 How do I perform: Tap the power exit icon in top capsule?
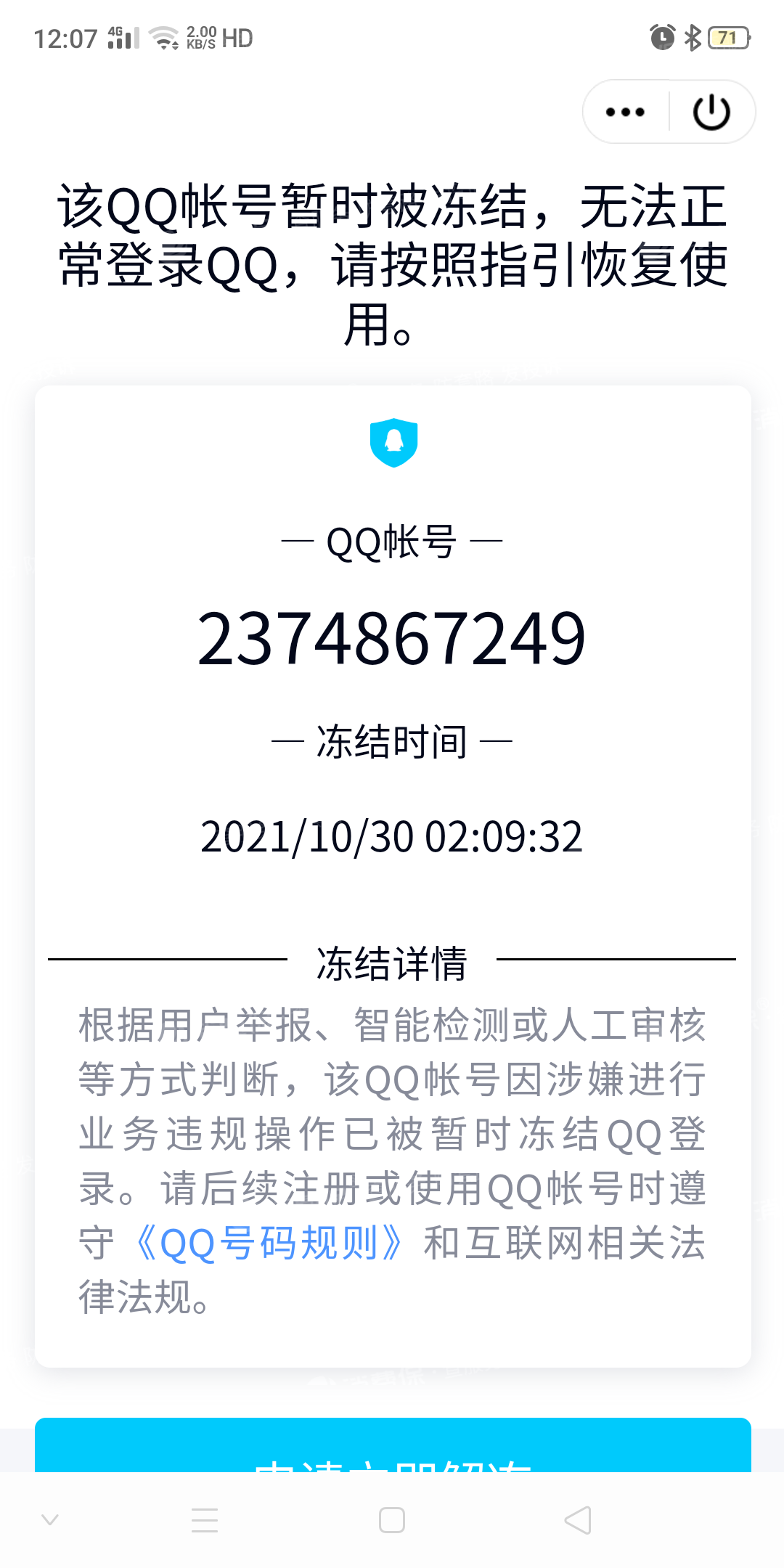pyautogui.click(x=712, y=111)
